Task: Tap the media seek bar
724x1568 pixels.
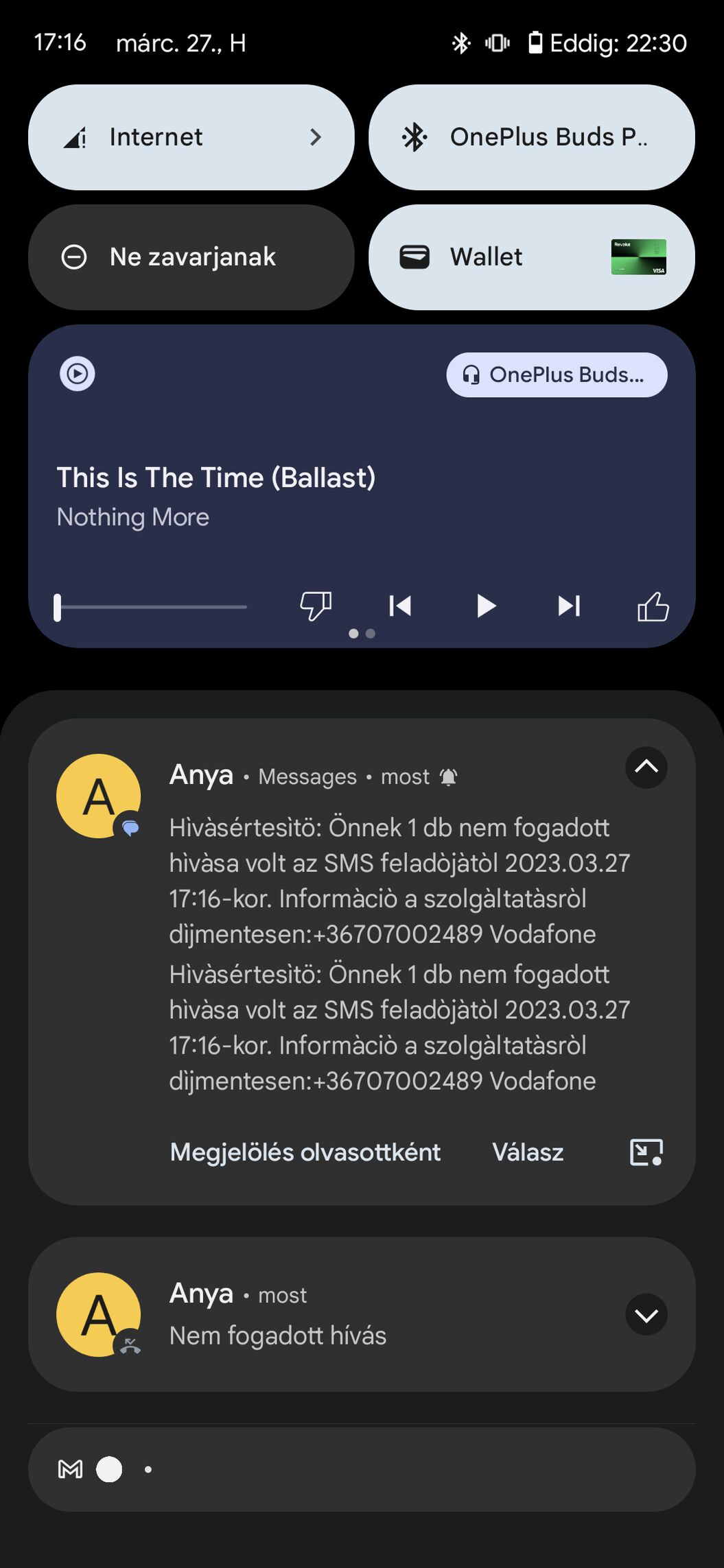Action: pos(150,607)
